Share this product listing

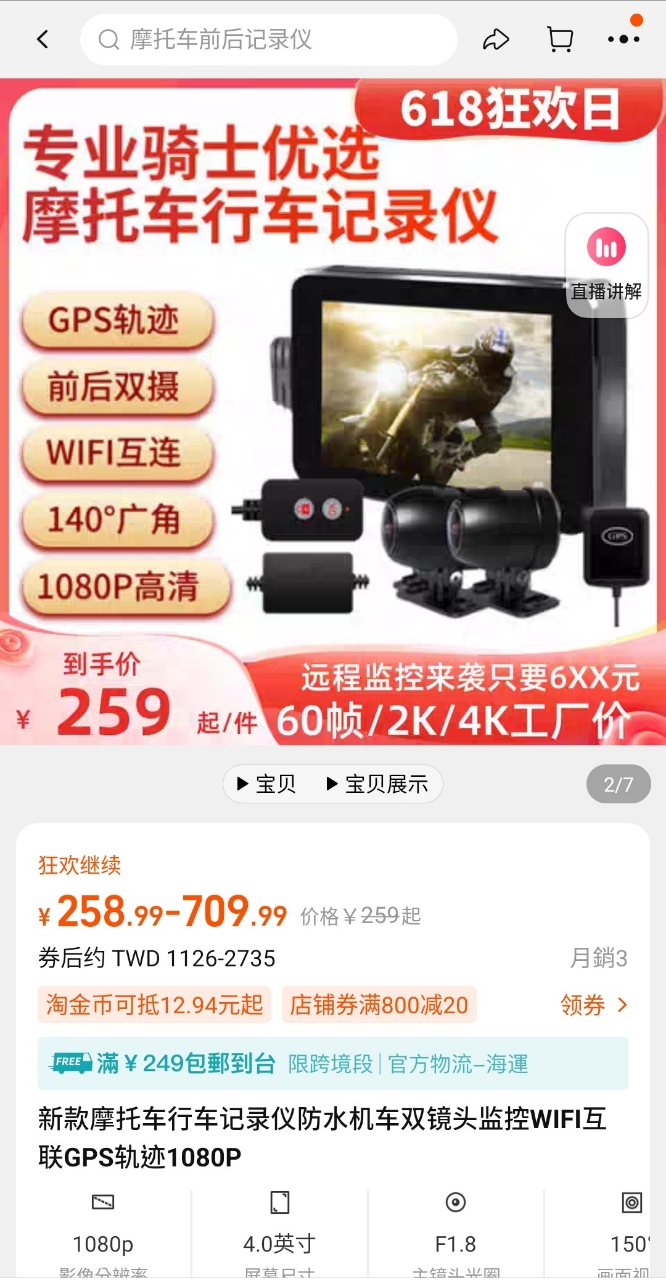point(496,40)
